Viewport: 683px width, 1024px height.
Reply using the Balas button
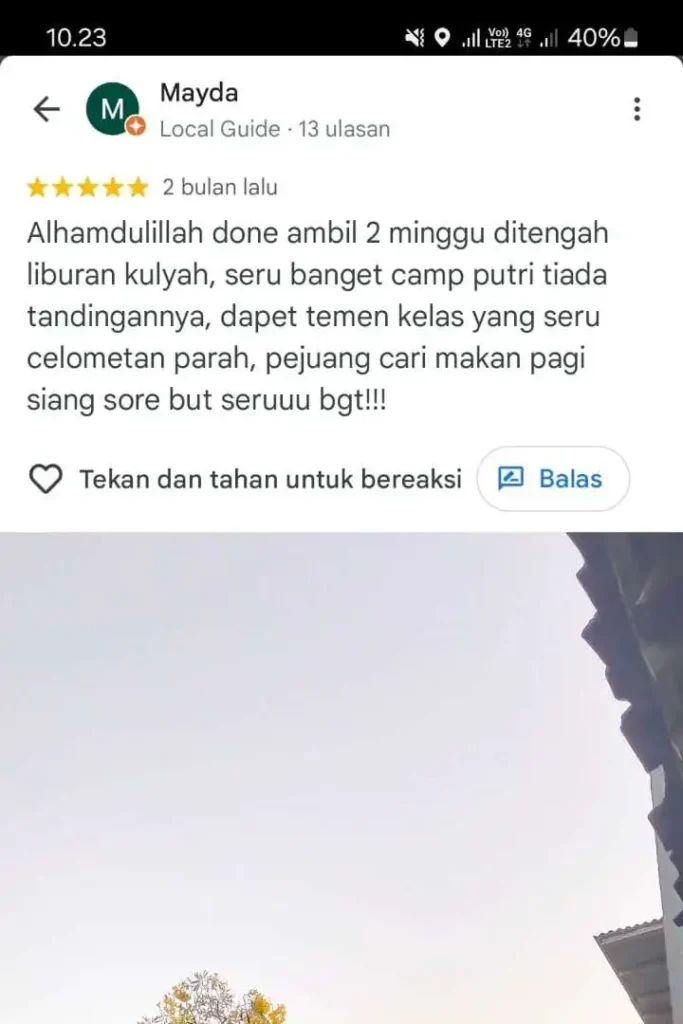(x=553, y=479)
